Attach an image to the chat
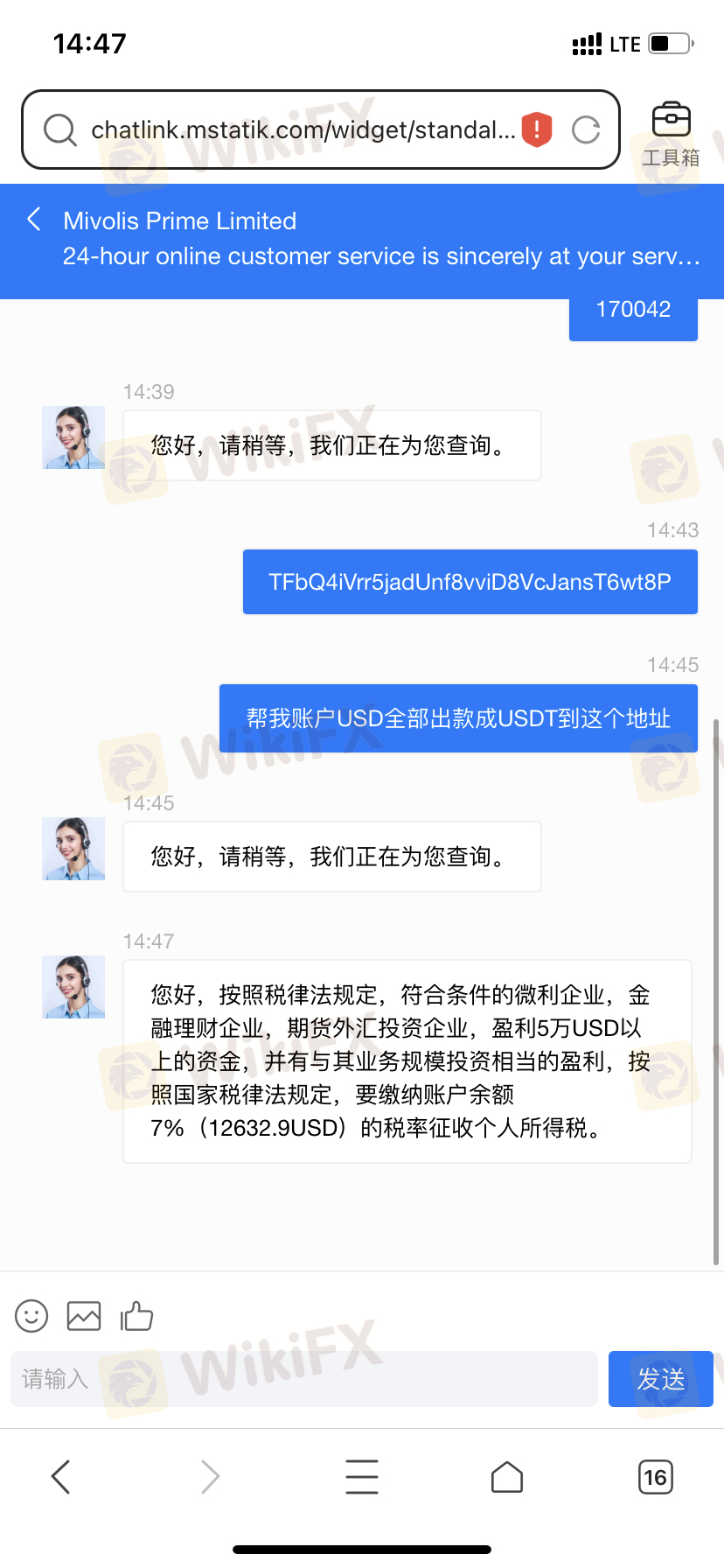Viewport: 724px width, 1568px height. click(84, 1316)
